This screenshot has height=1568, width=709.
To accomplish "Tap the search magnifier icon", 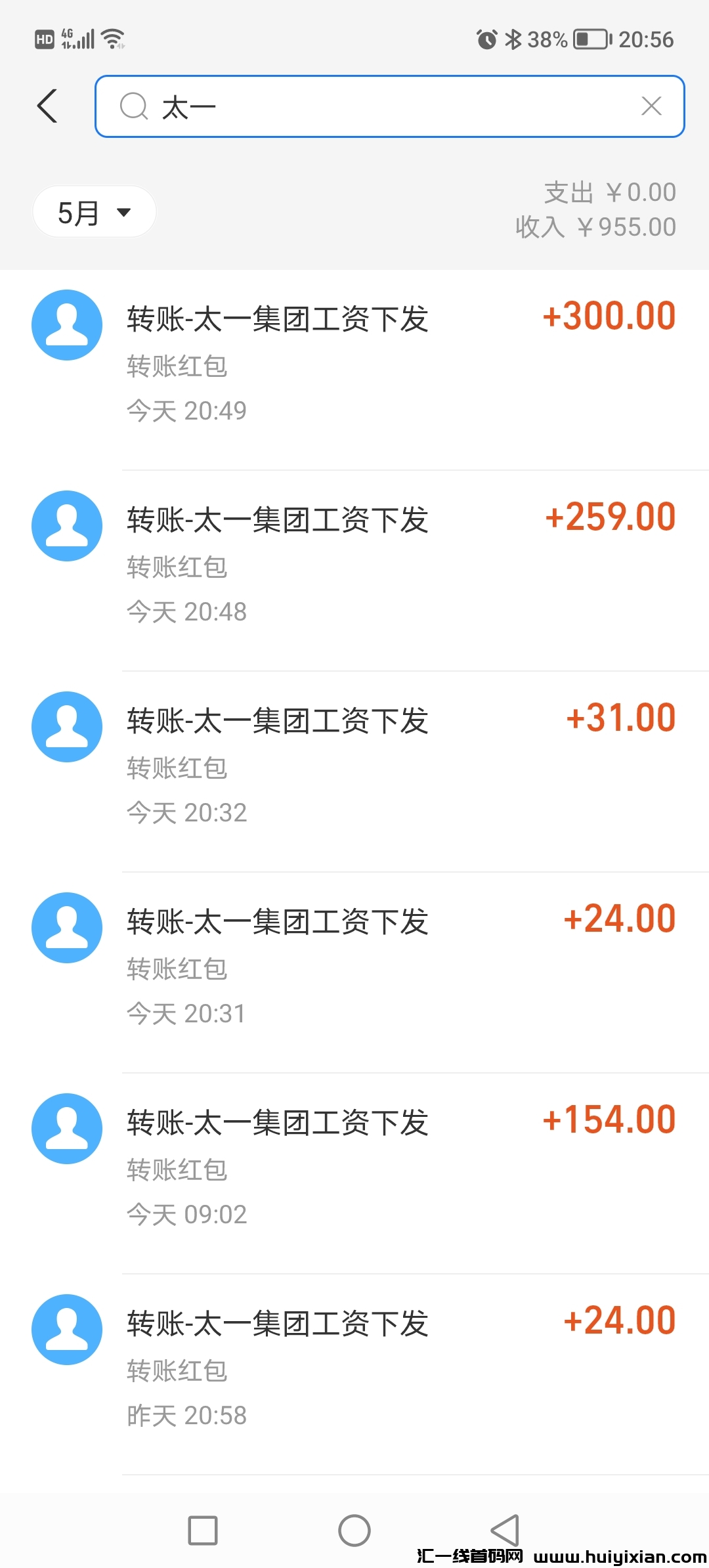I will [x=134, y=106].
